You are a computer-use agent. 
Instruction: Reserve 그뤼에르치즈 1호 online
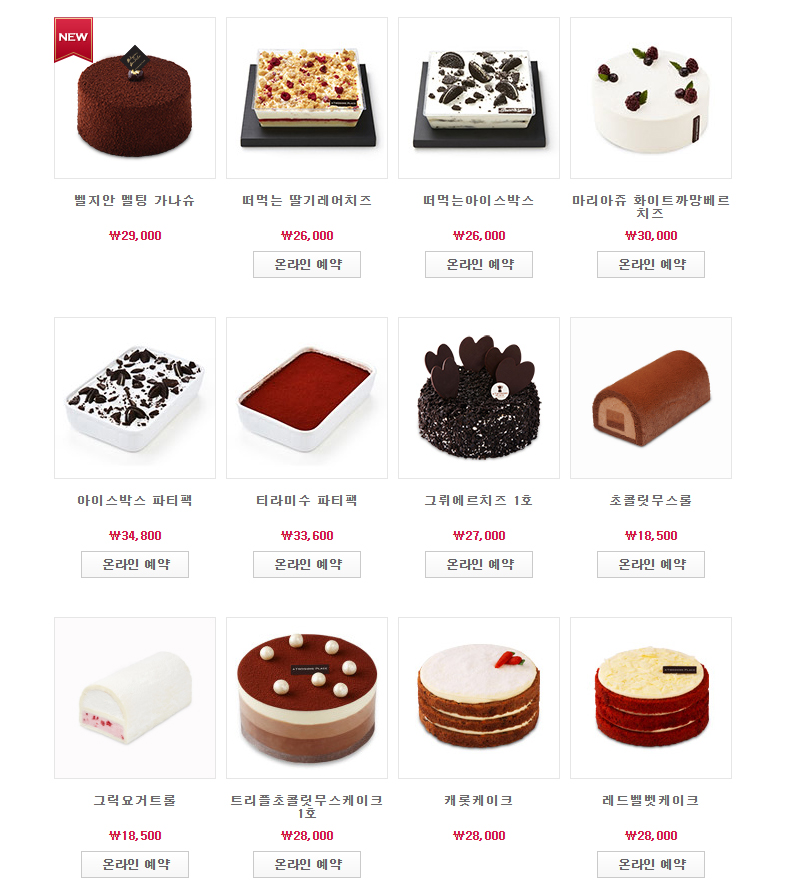click(479, 564)
